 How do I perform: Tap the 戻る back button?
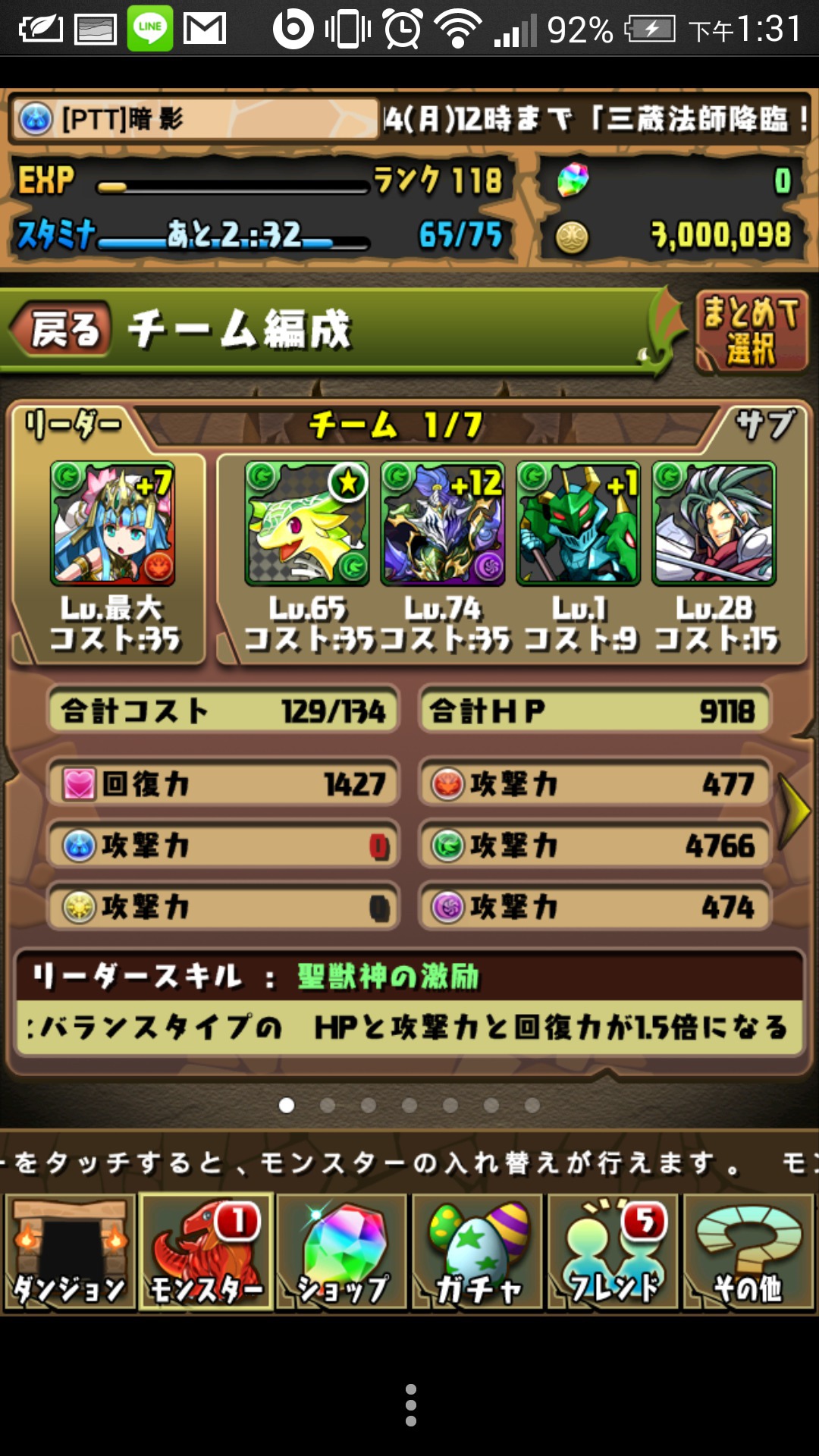click(x=62, y=330)
